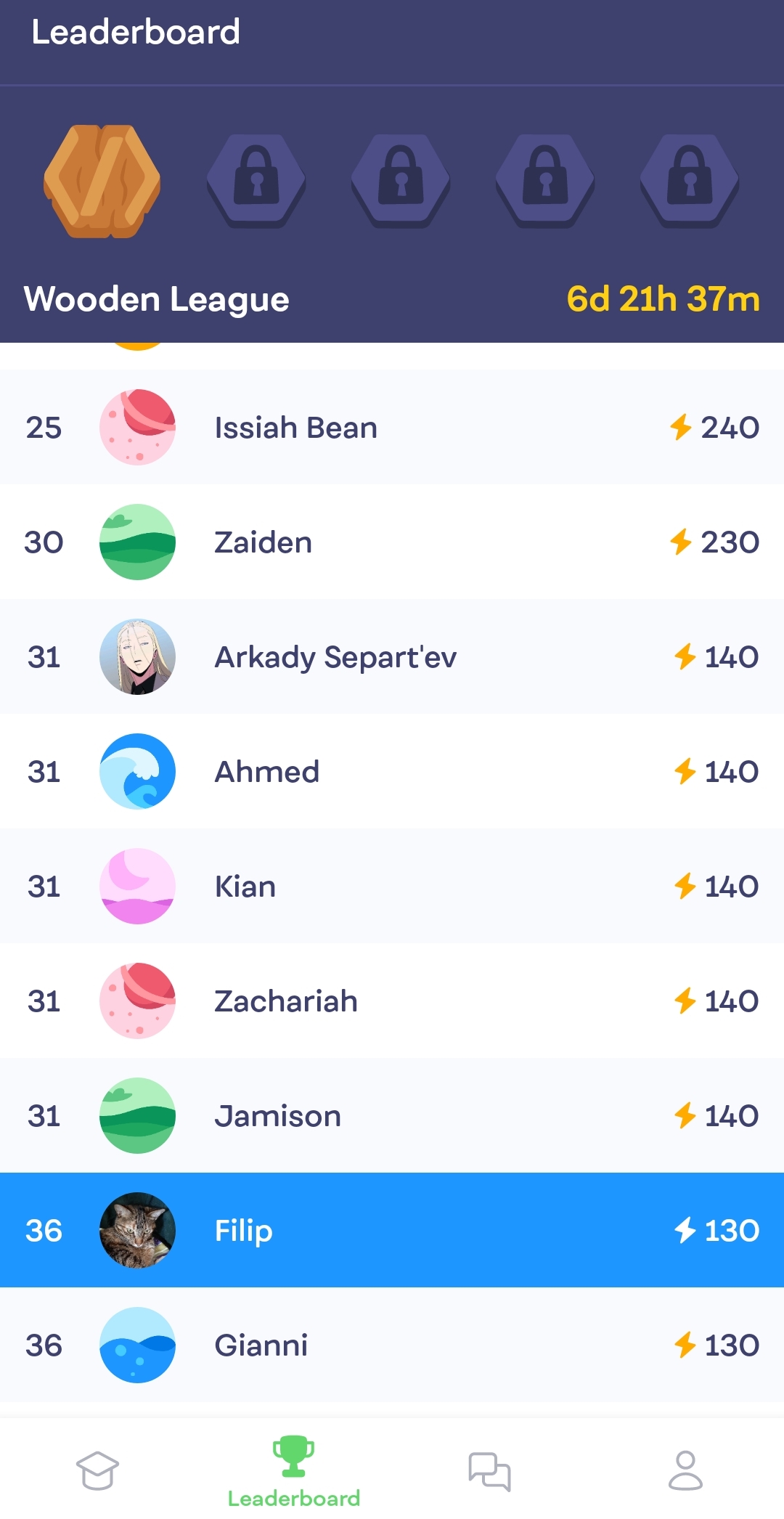View Gianni's leaderboard entry
This screenshot has height=1519, width=784.
tap(392, 1345)
